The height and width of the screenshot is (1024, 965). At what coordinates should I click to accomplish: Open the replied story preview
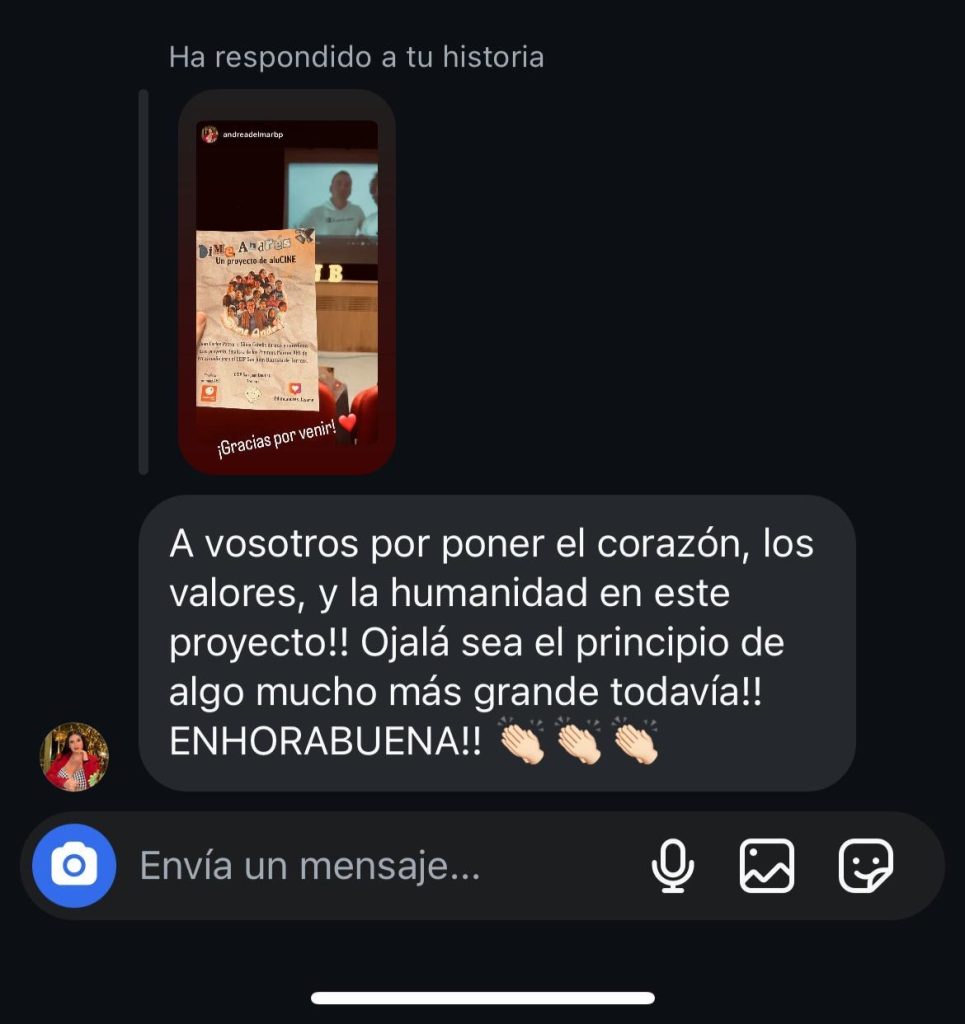coord(287,282)
